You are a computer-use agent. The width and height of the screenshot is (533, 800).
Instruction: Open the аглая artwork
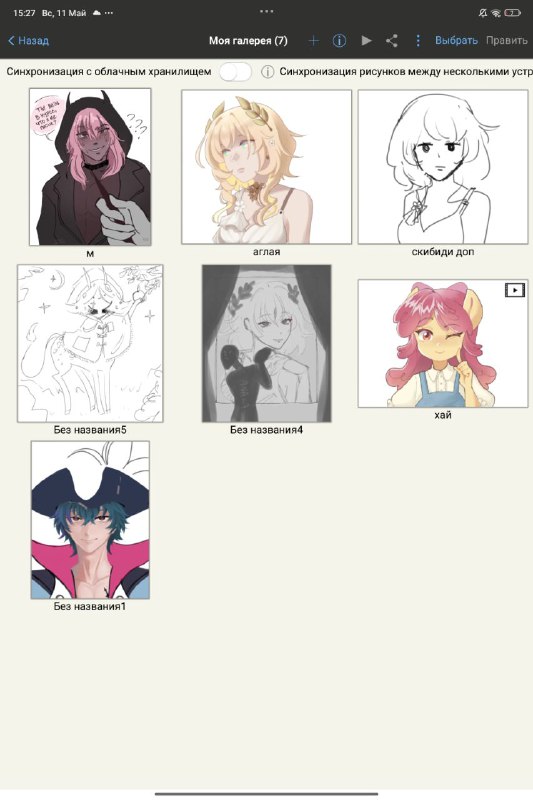[x=266, y=167]
